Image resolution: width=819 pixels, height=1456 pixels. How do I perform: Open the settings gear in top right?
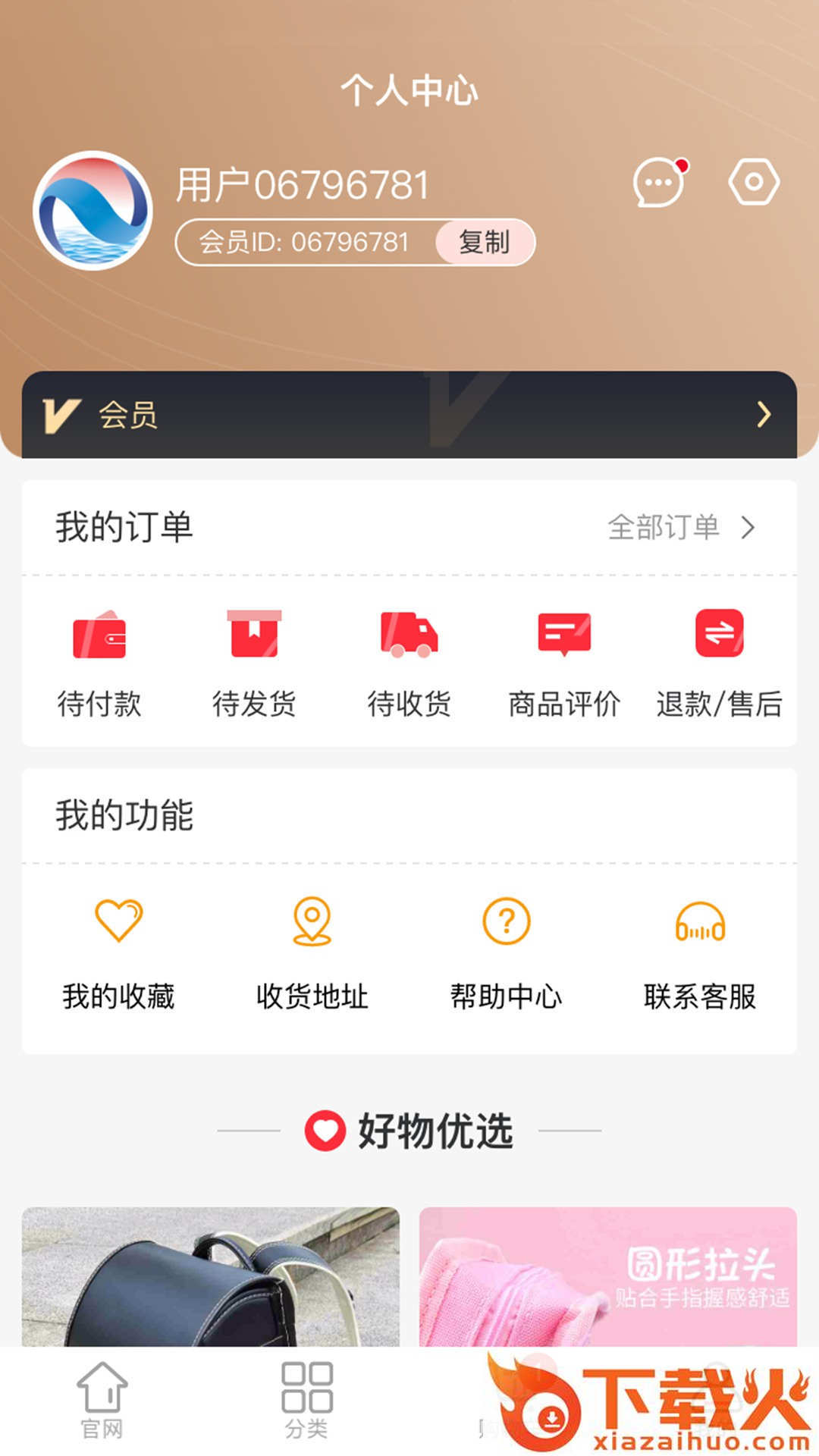[755, 182]
